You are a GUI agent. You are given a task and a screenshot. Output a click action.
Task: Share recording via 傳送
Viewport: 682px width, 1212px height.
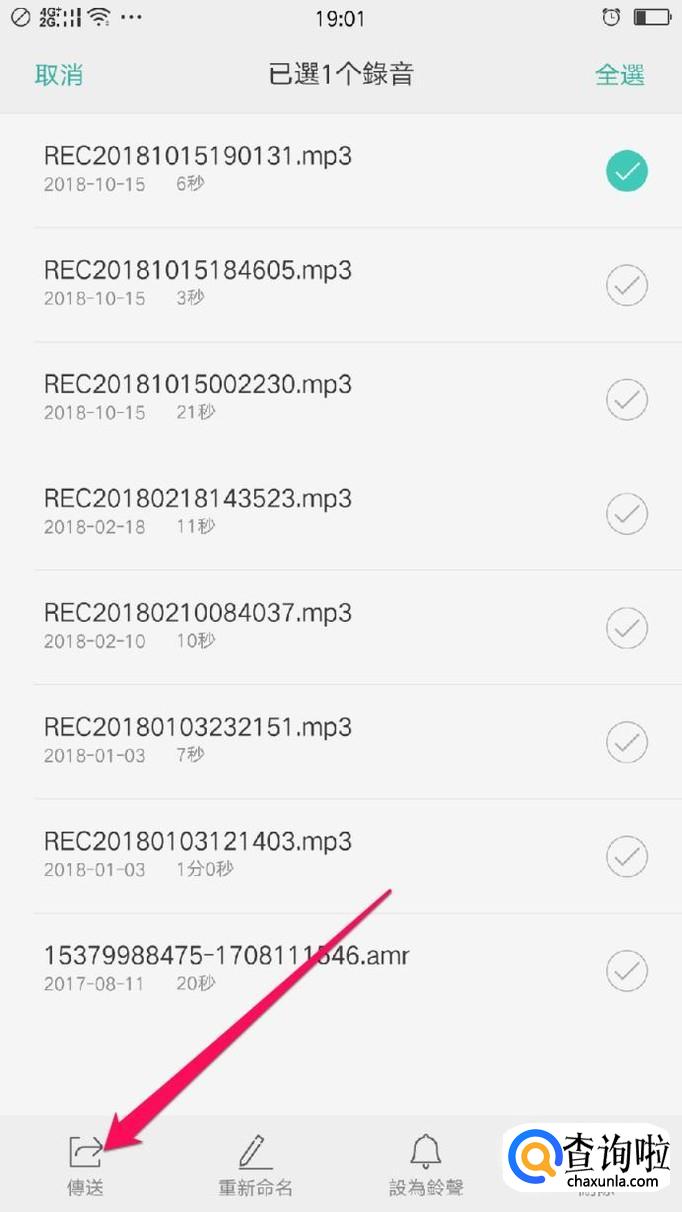85,1166
